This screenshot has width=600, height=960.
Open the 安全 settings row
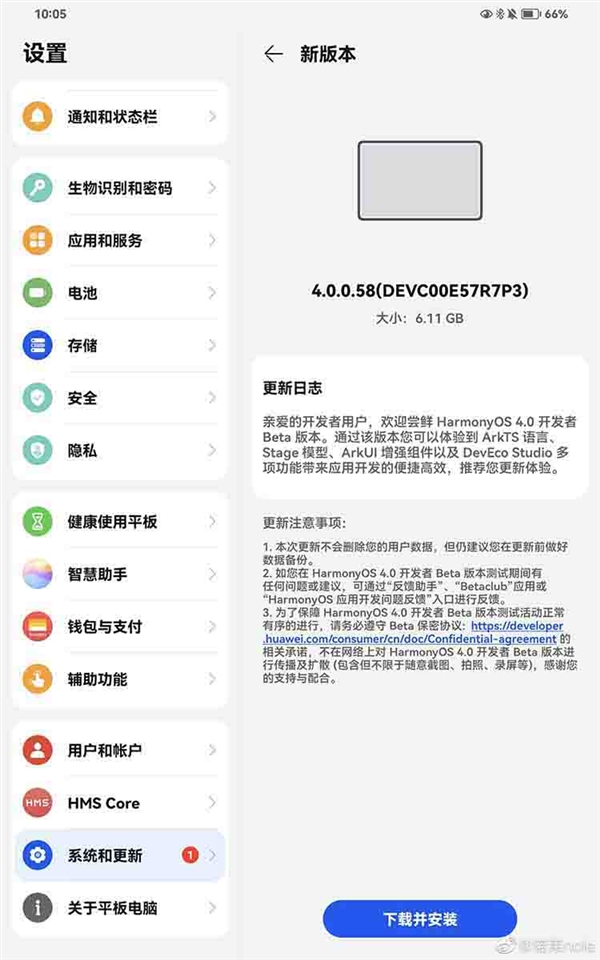120,398
